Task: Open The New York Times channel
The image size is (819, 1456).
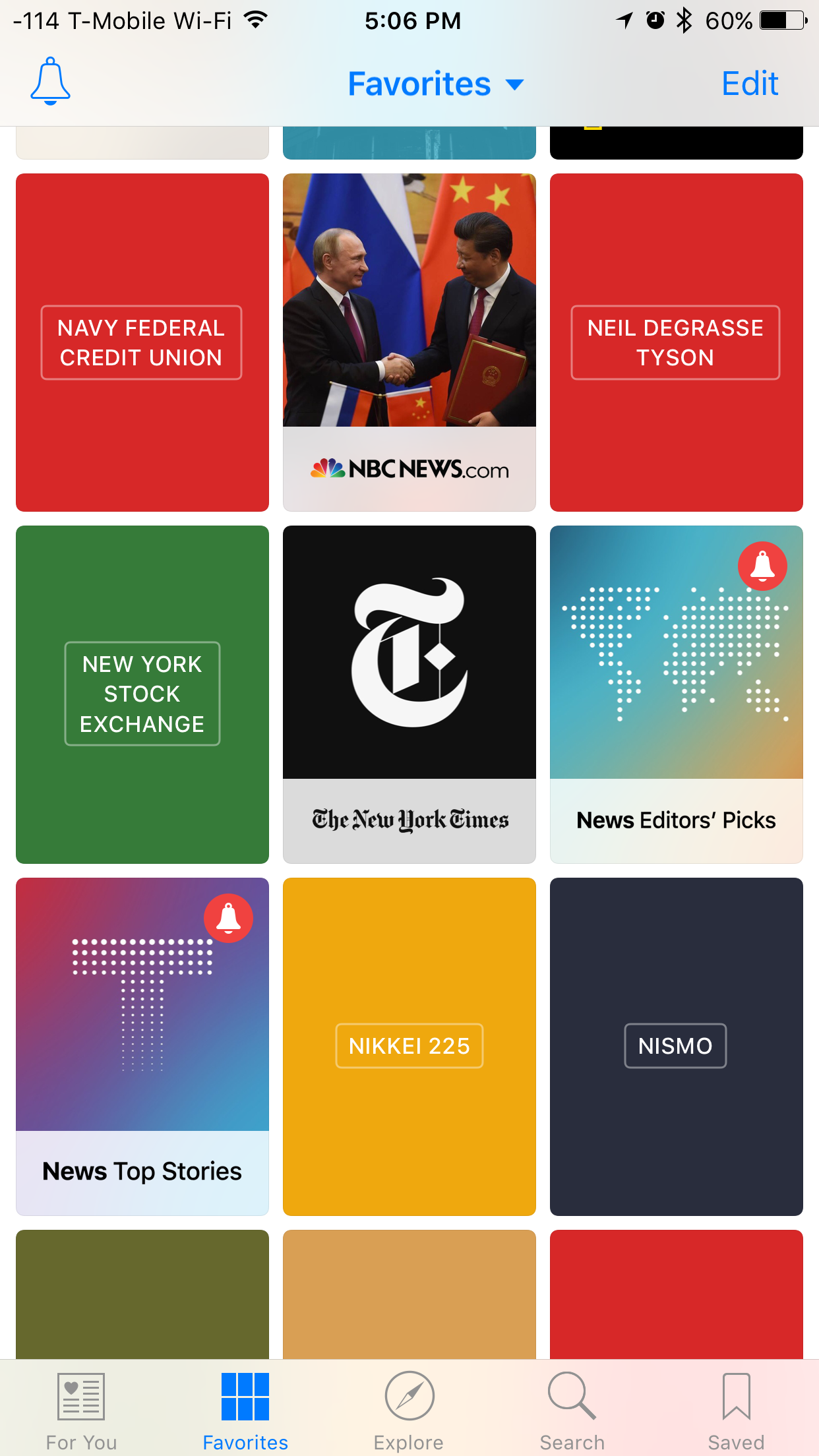Action: pos(409,694)
